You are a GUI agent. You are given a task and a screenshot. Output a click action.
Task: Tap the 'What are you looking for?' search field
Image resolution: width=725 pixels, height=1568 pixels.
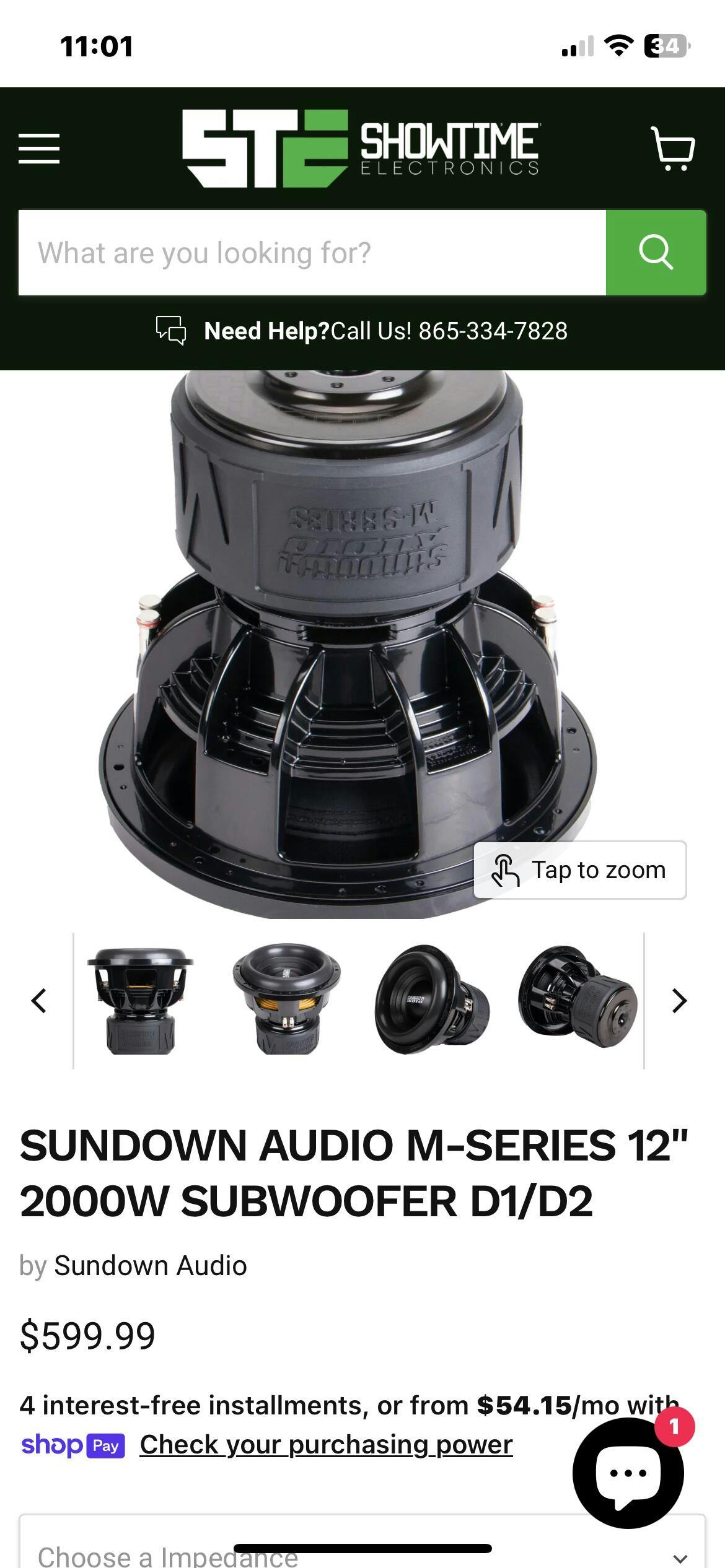[x=312, y=253]
